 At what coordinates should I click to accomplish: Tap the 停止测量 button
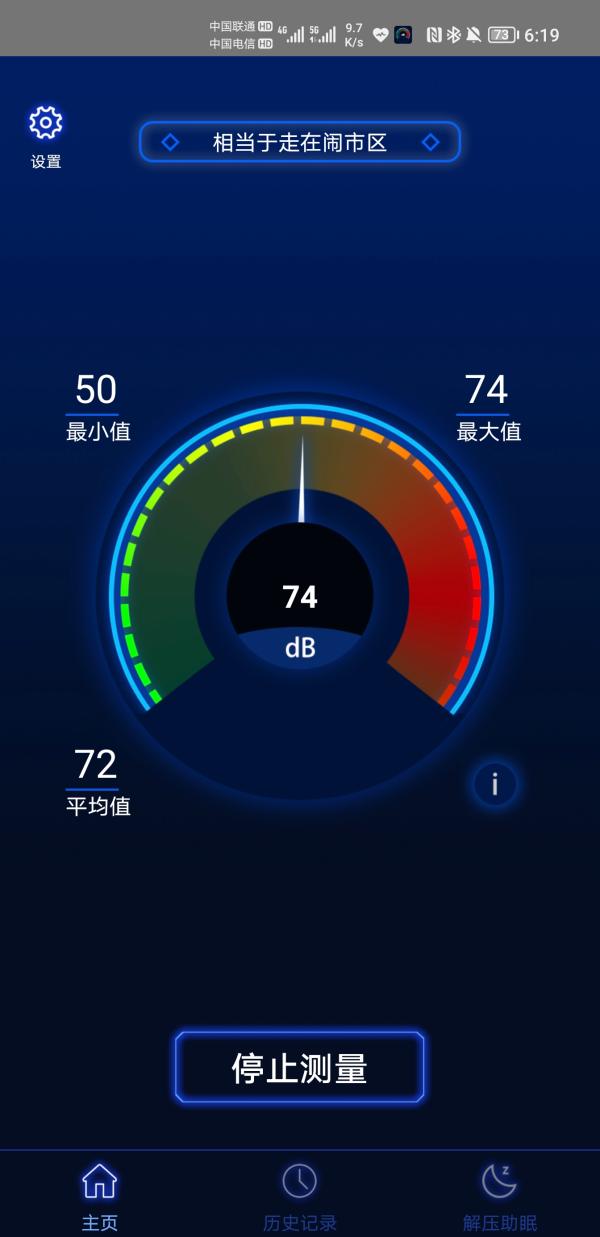click(x=300, y=1067)
